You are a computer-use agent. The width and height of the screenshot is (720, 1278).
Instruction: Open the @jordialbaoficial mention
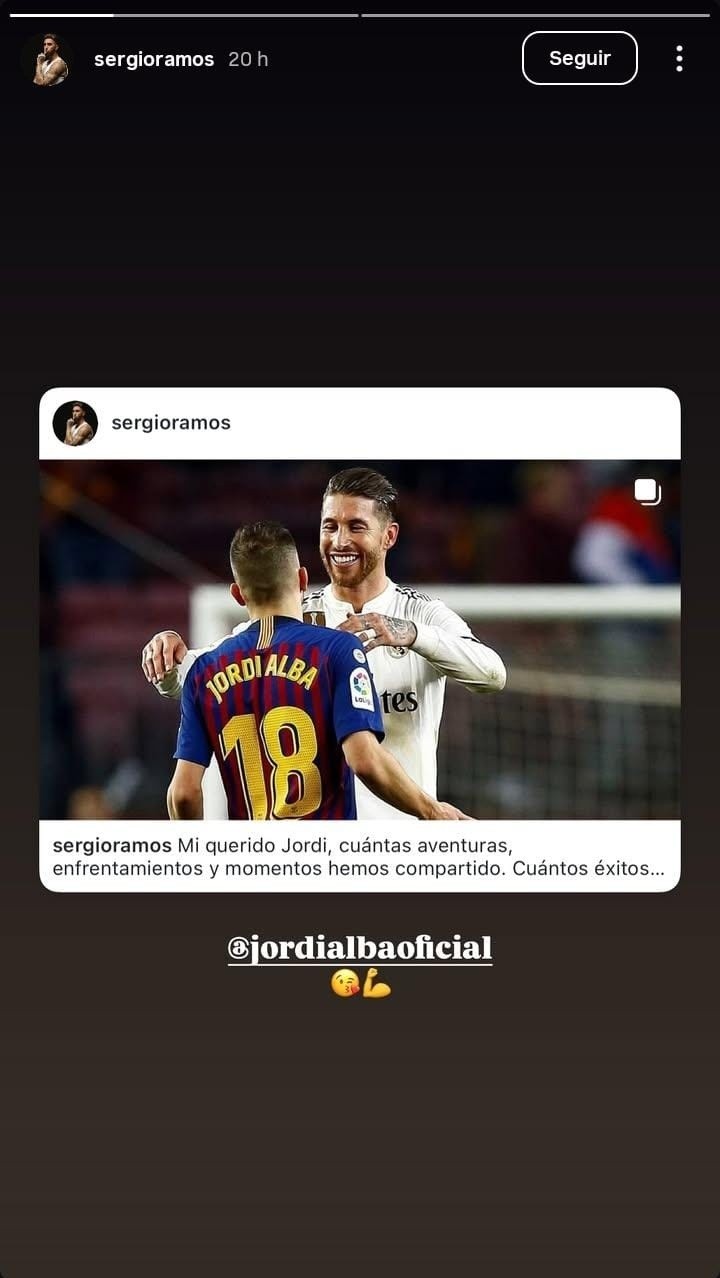pos(360,948)
